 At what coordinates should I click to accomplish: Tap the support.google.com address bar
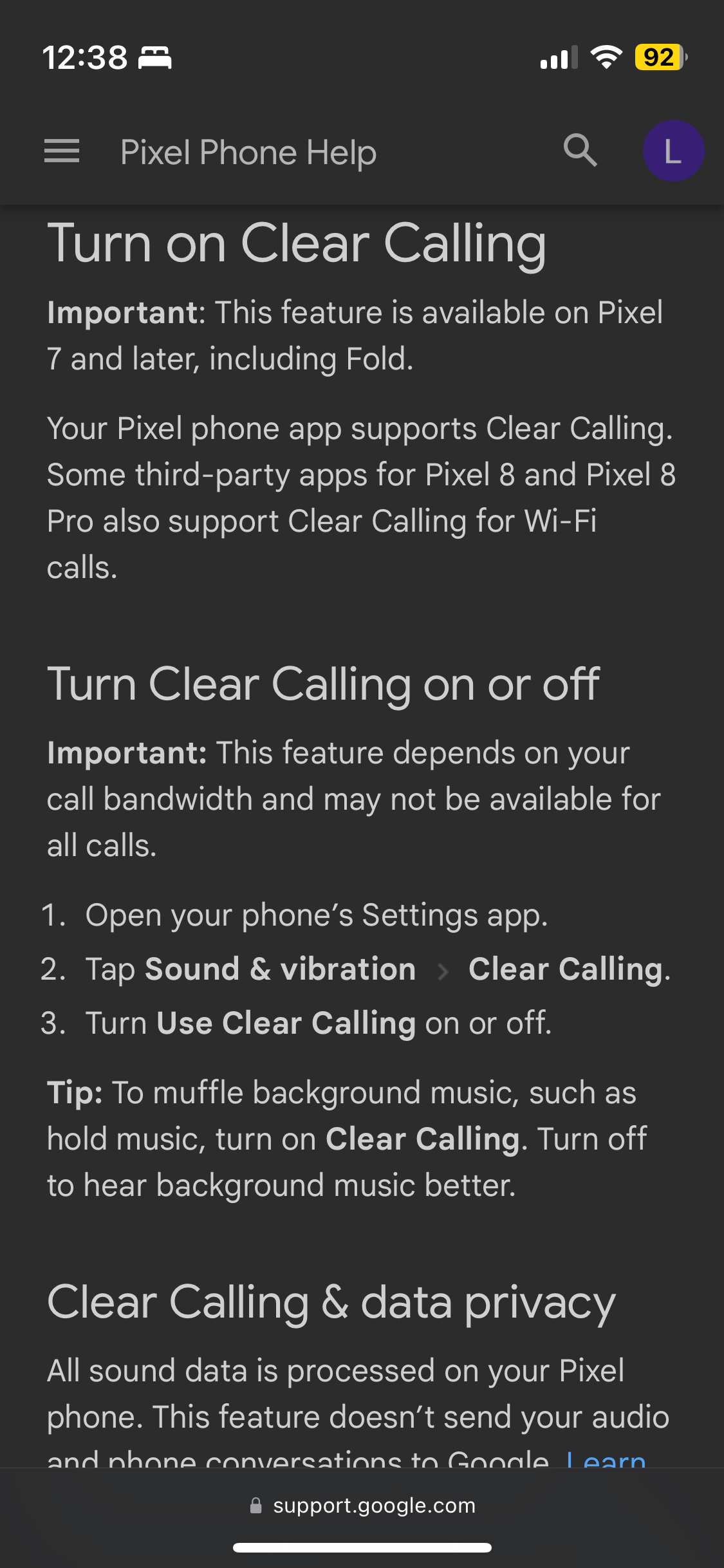362,1506
